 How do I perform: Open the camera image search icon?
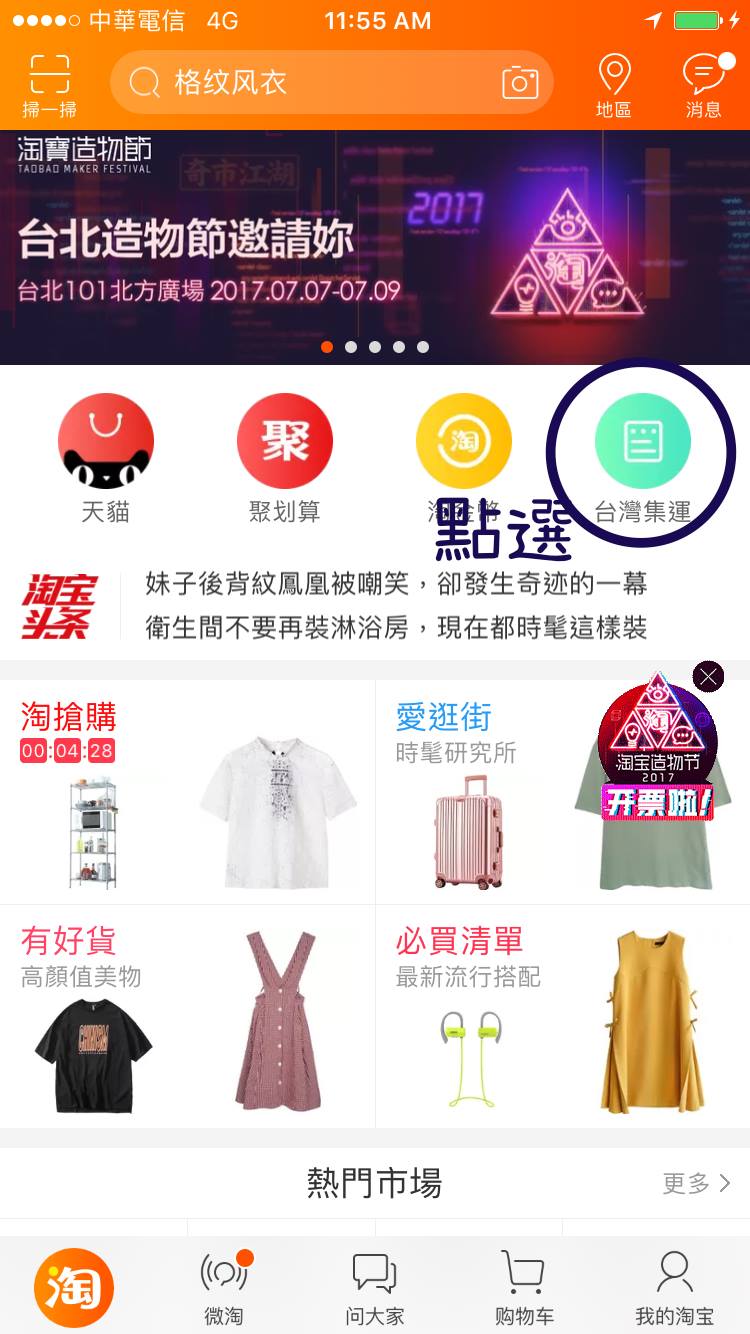point(519,82)
